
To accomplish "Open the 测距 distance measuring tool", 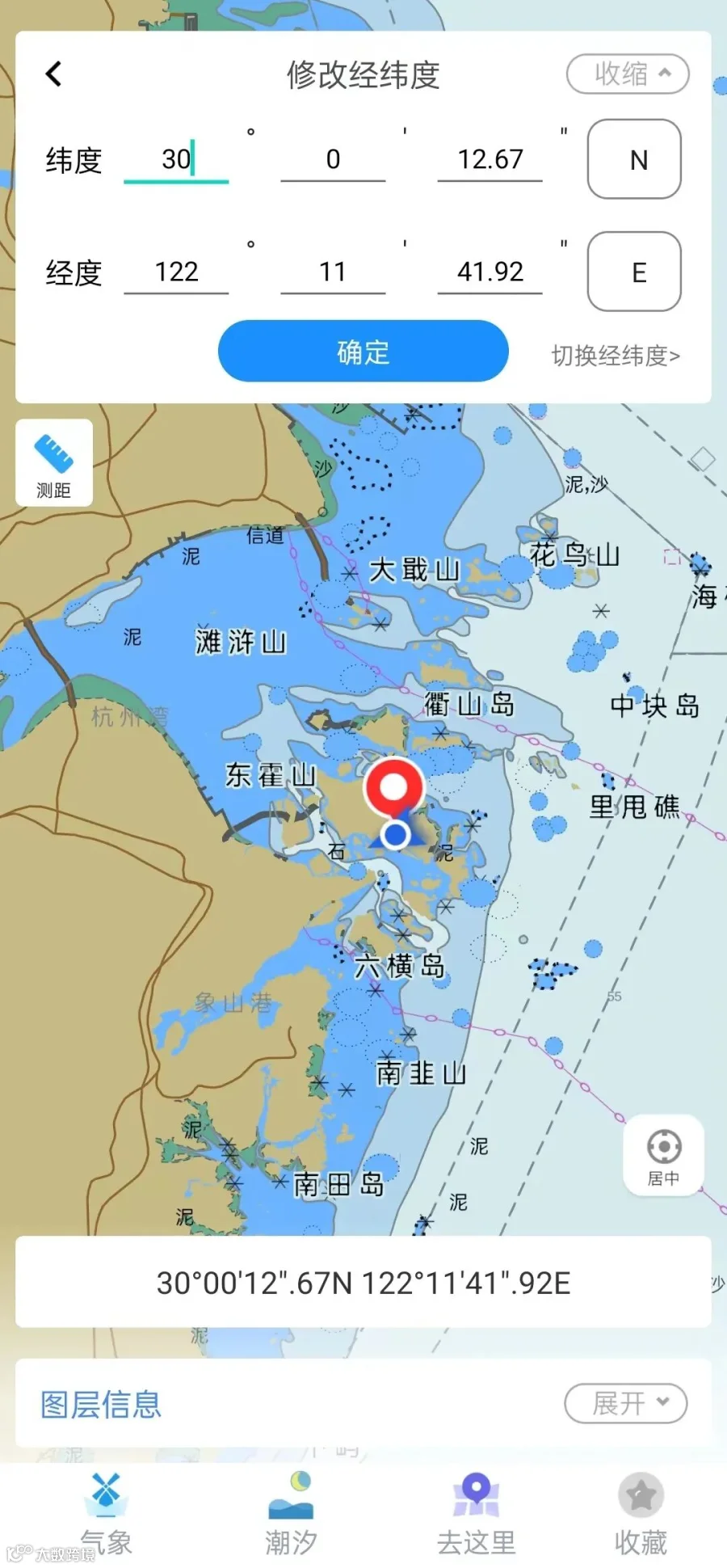I will tap(54, 463).
